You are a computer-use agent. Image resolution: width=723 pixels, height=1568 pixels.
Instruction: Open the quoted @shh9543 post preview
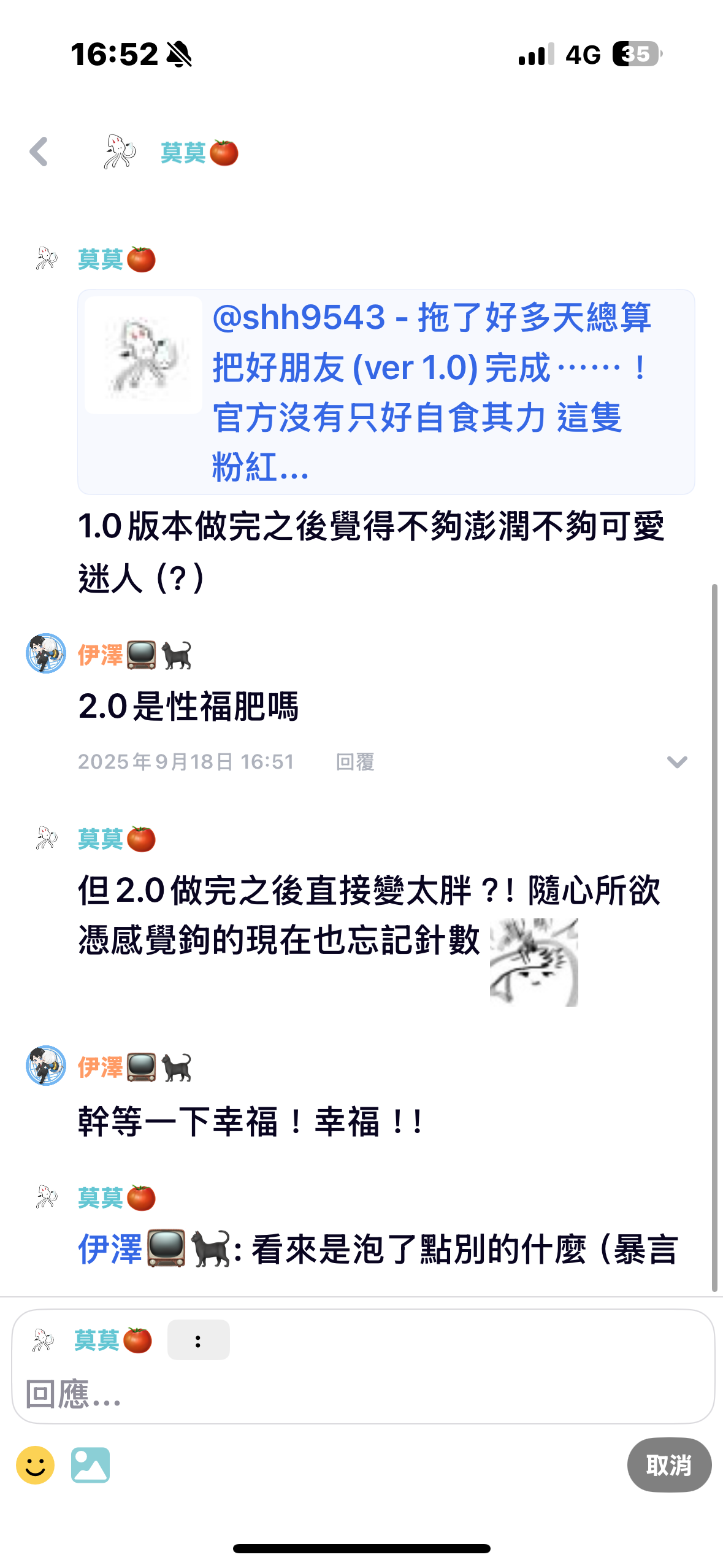point(386,391)
